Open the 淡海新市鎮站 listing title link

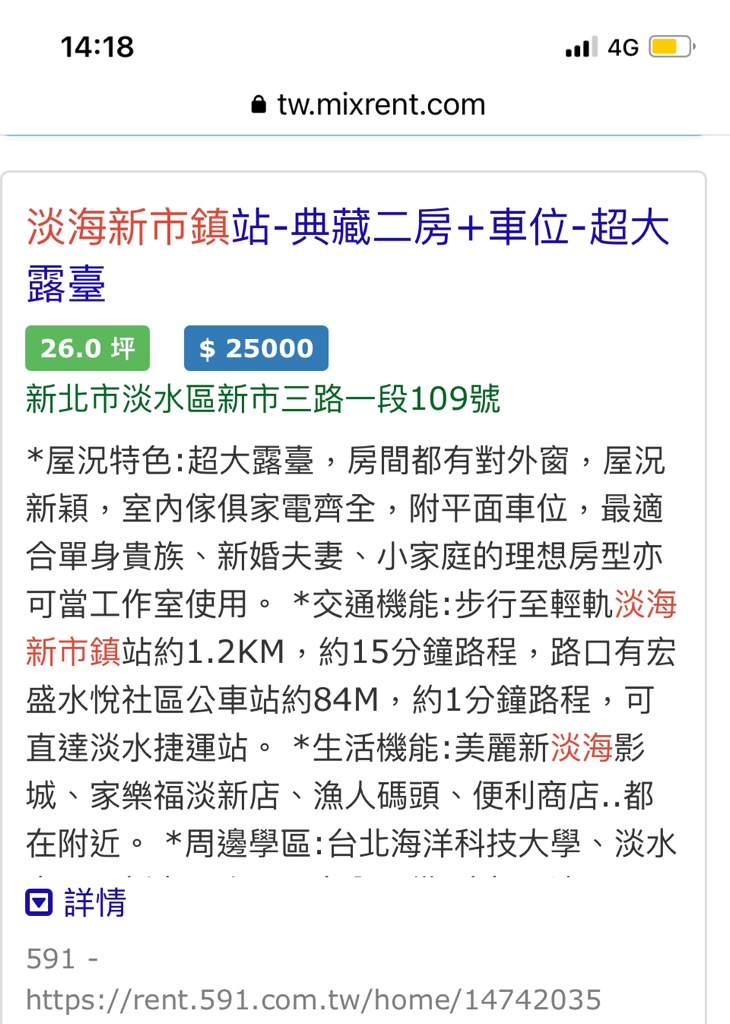347,230
